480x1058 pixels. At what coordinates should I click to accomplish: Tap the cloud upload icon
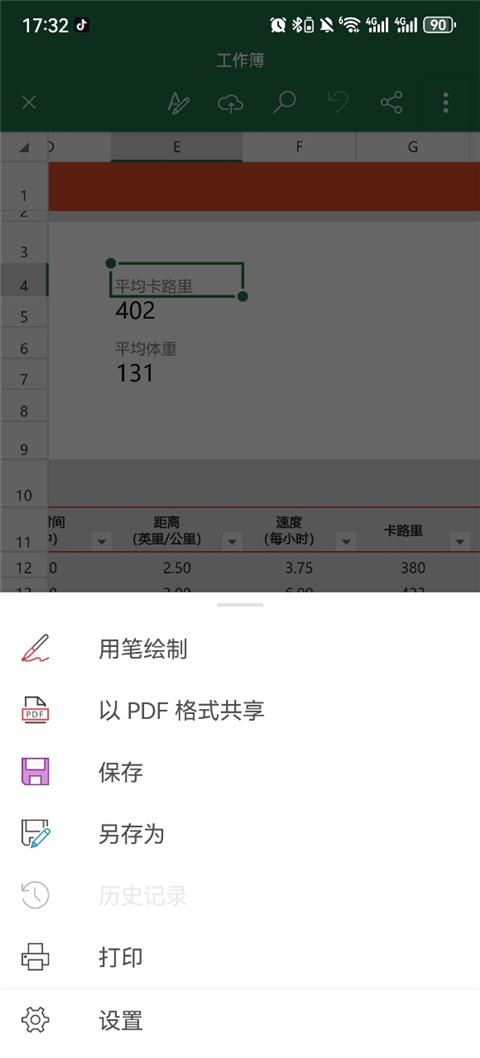pyautogui.click(x=231, y=103)
